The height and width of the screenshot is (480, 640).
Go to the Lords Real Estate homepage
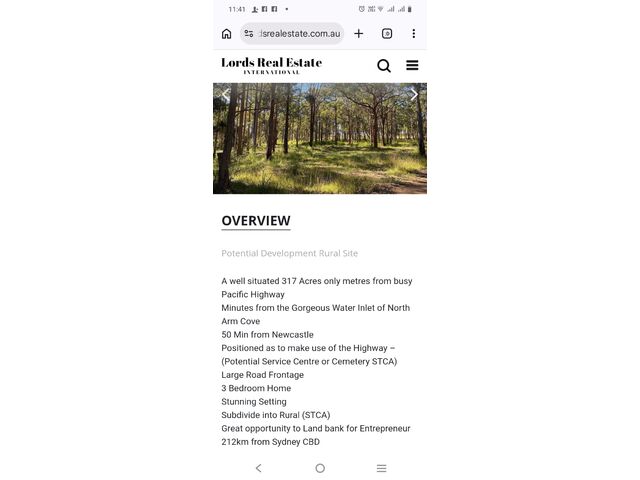[x=271, y=66]
